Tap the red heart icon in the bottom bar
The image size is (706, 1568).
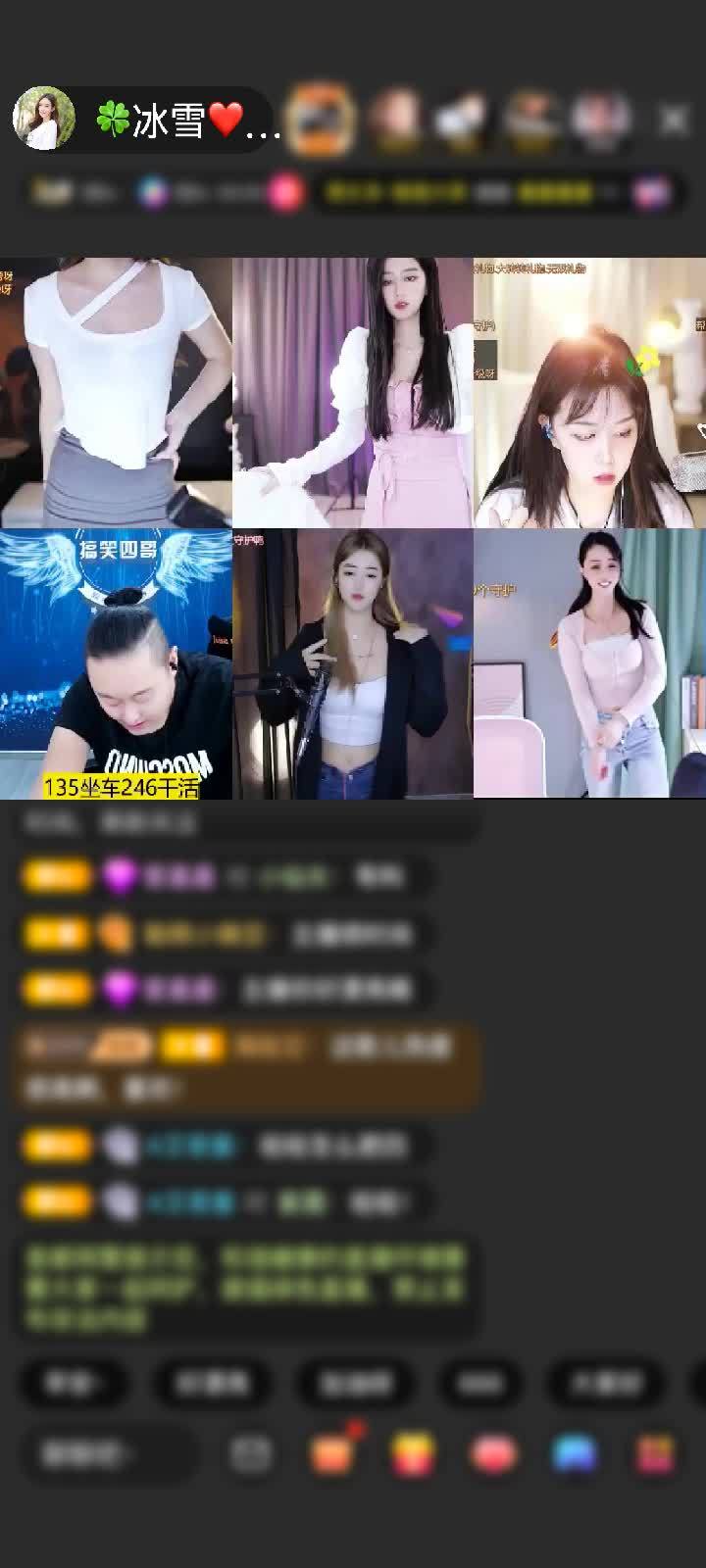[x=494, y=1454]
